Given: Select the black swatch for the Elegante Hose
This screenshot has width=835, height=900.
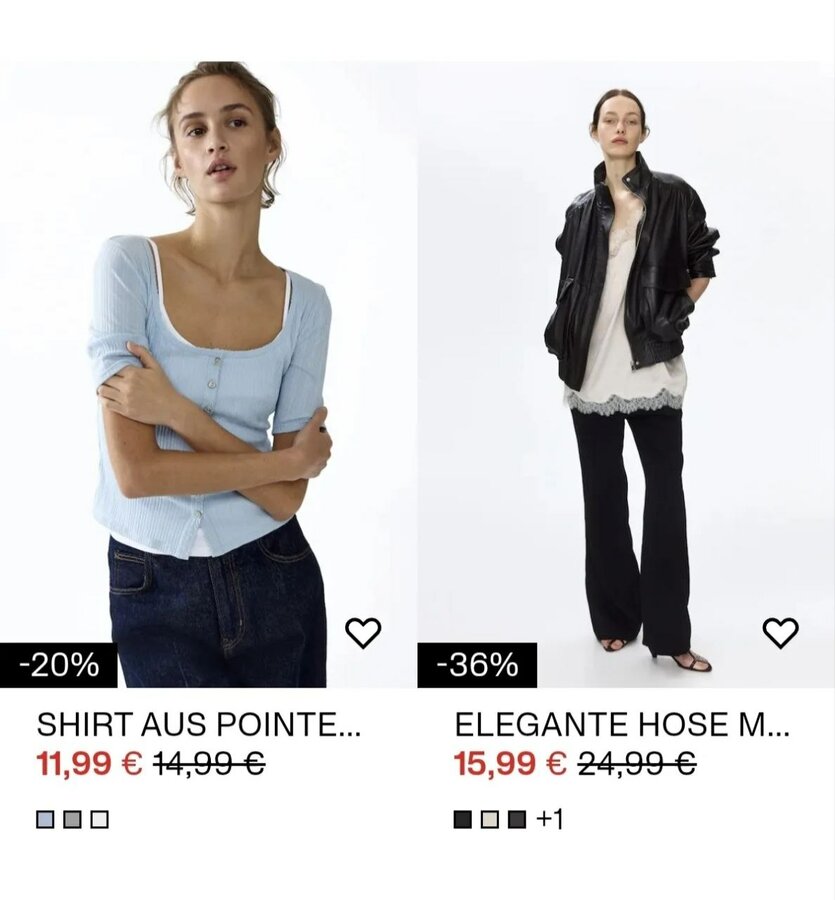Looking at the screenshot, I should click(462, 820).
